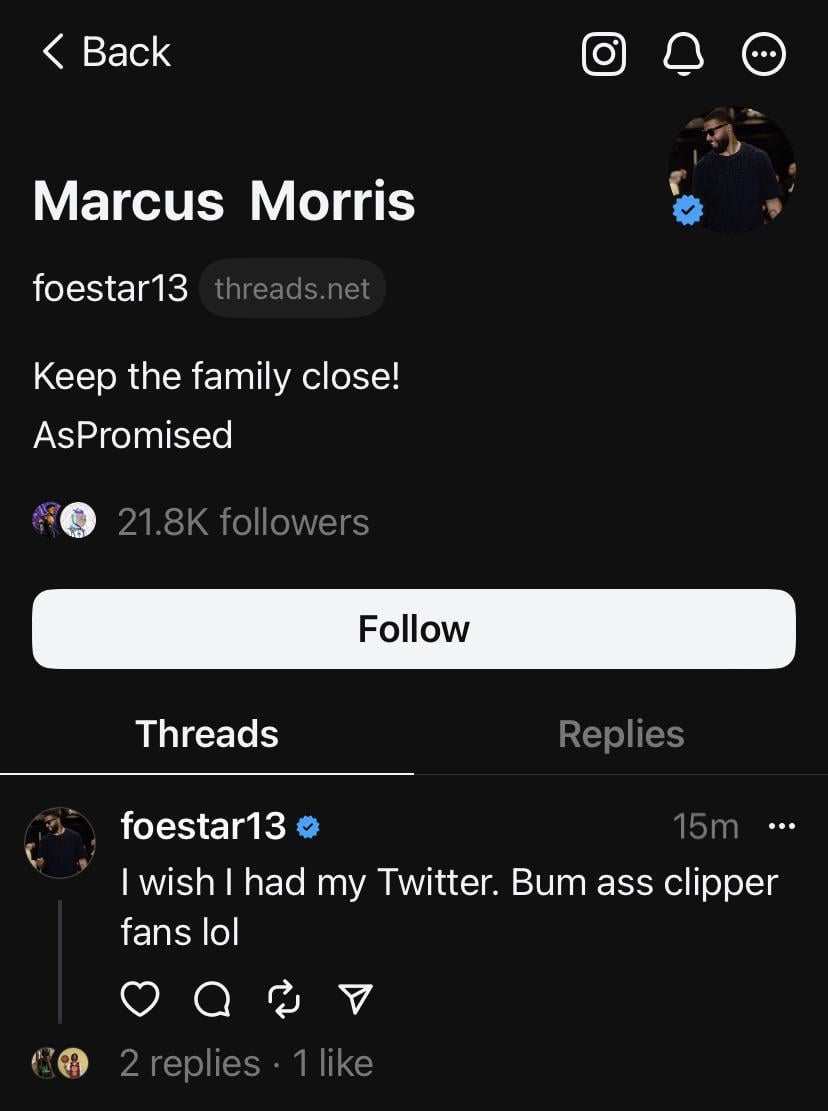Comment on the foestar13 post
Screen dimensions: 828x1111
(211, 998)
